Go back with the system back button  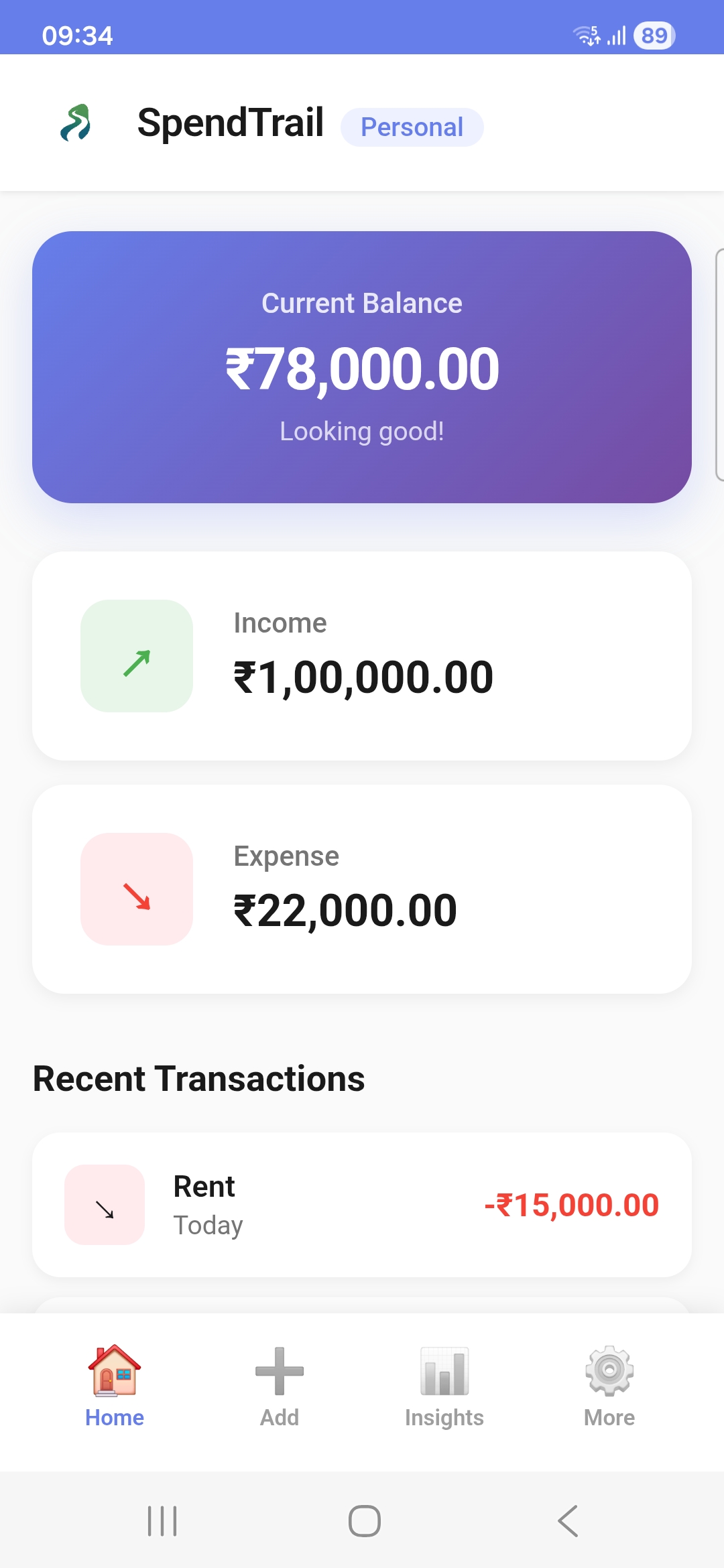[568, 1521]
